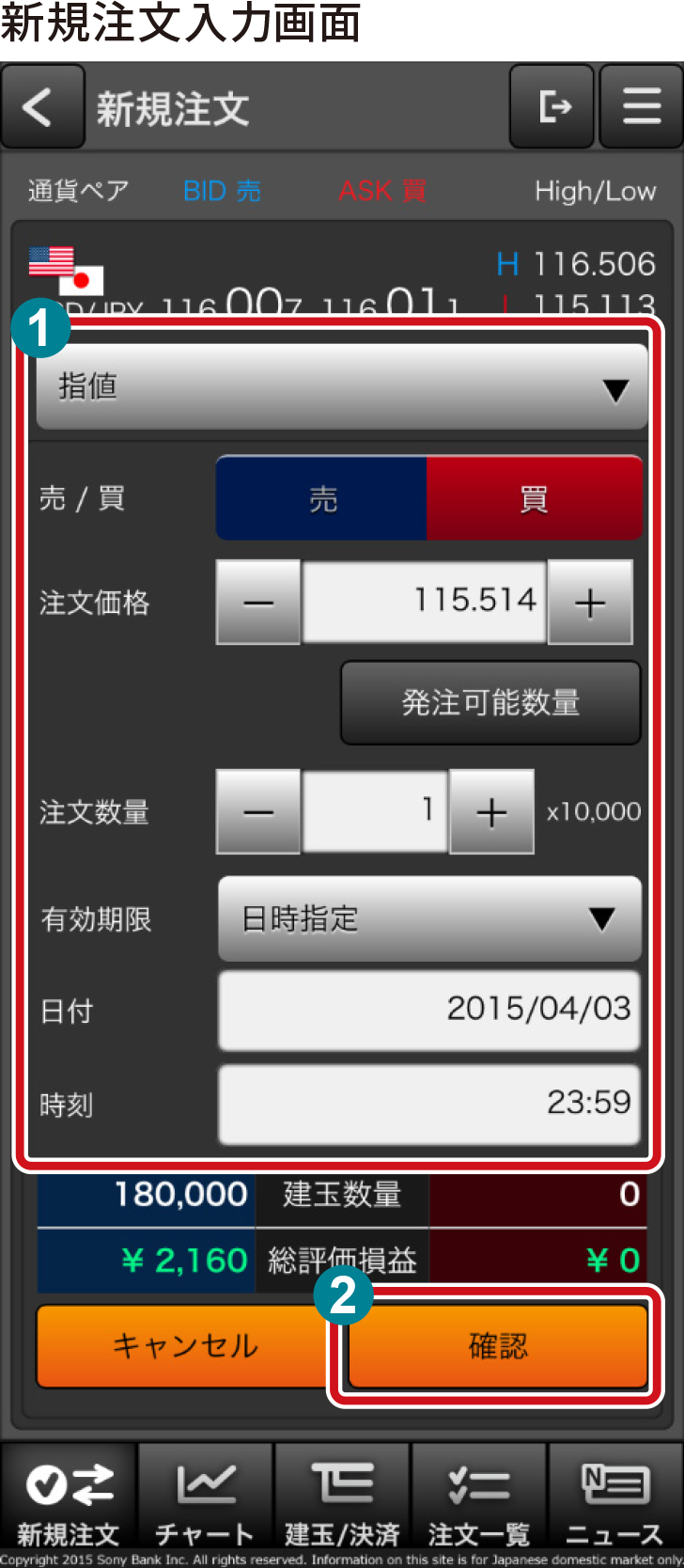Tap the logout icon in the header
This screenshot has height=1568, width=684.
(552, 107)
